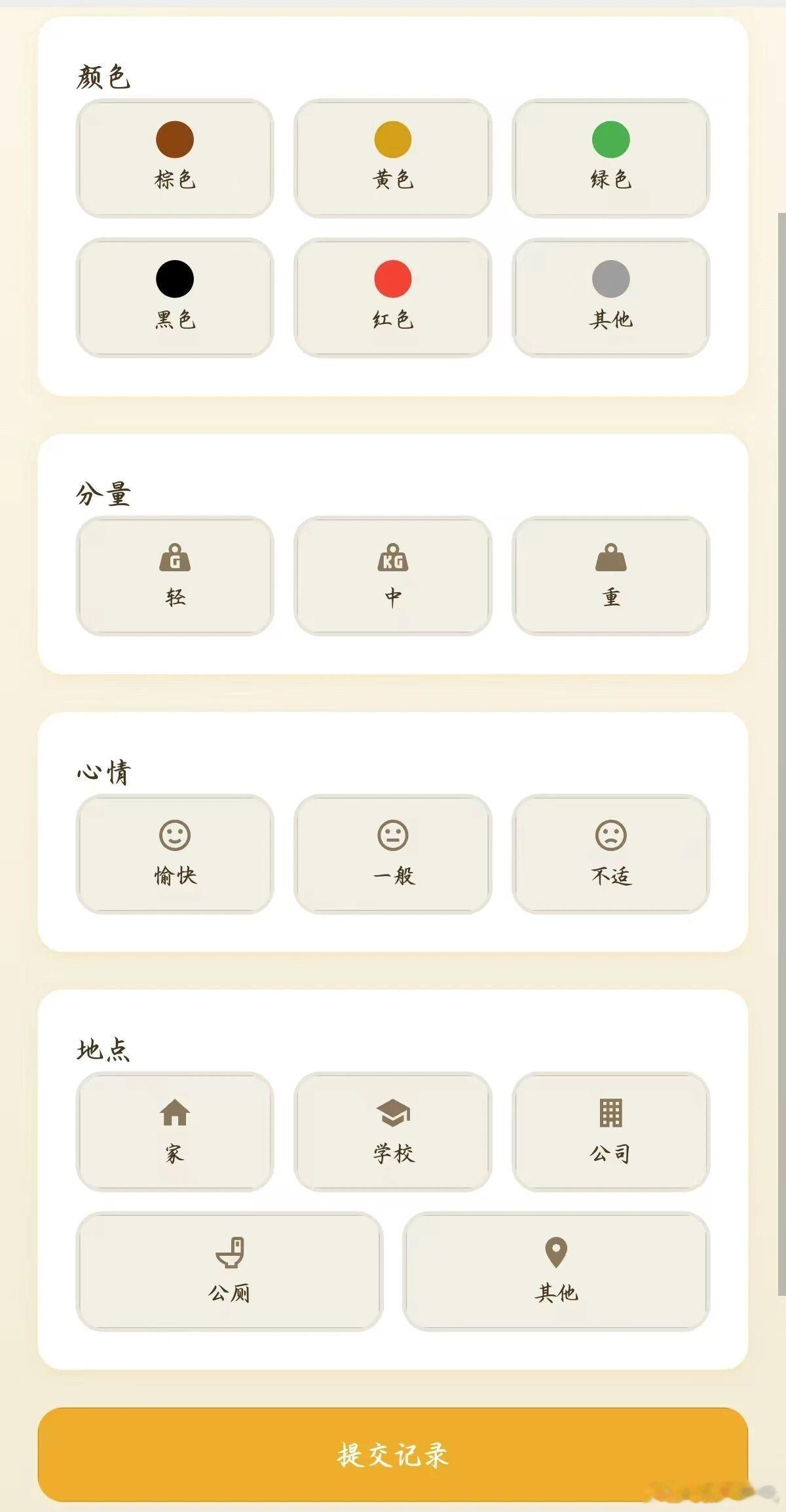Screen dimensions: 786x1512
Task: Tap the building icon for 公司
Action: 610,1114
